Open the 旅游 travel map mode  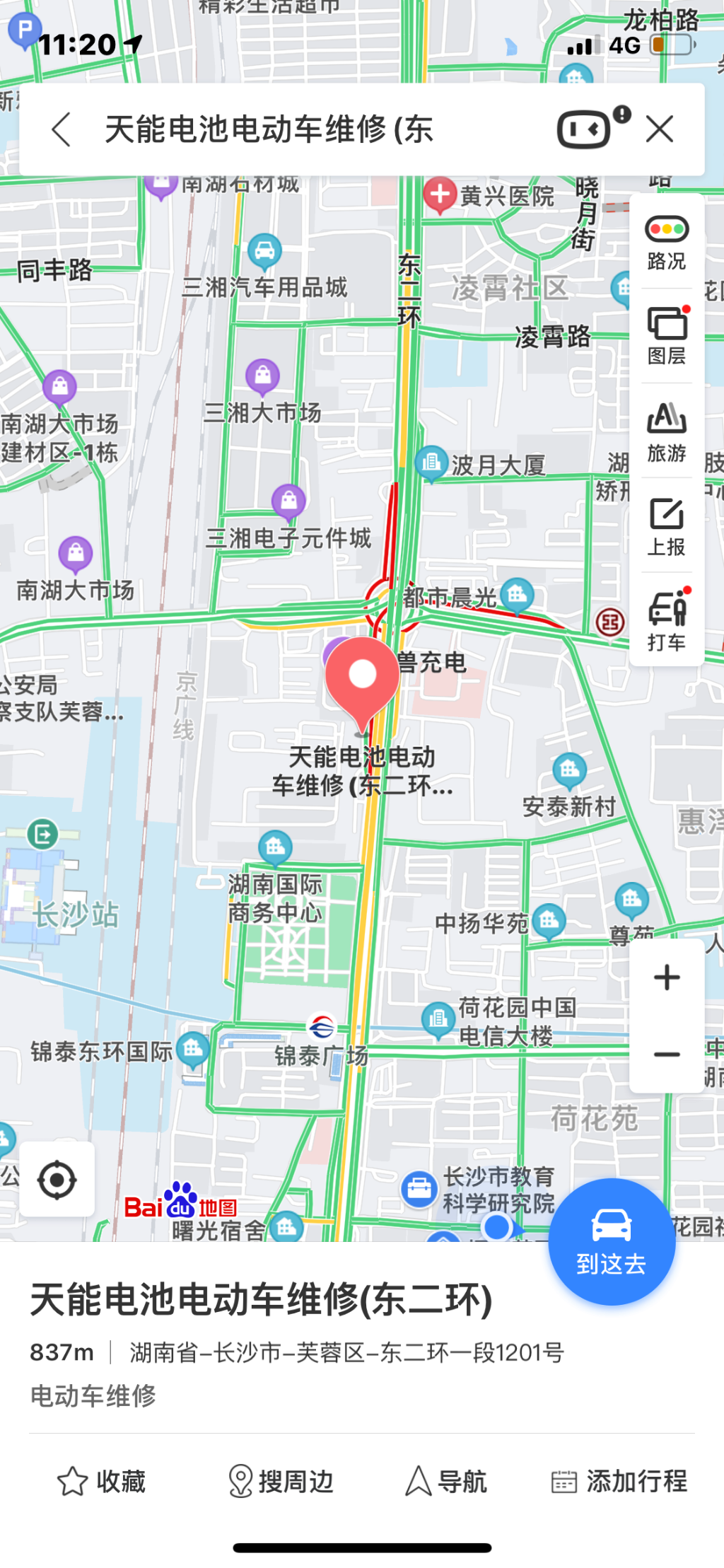(x=666, y=431)
